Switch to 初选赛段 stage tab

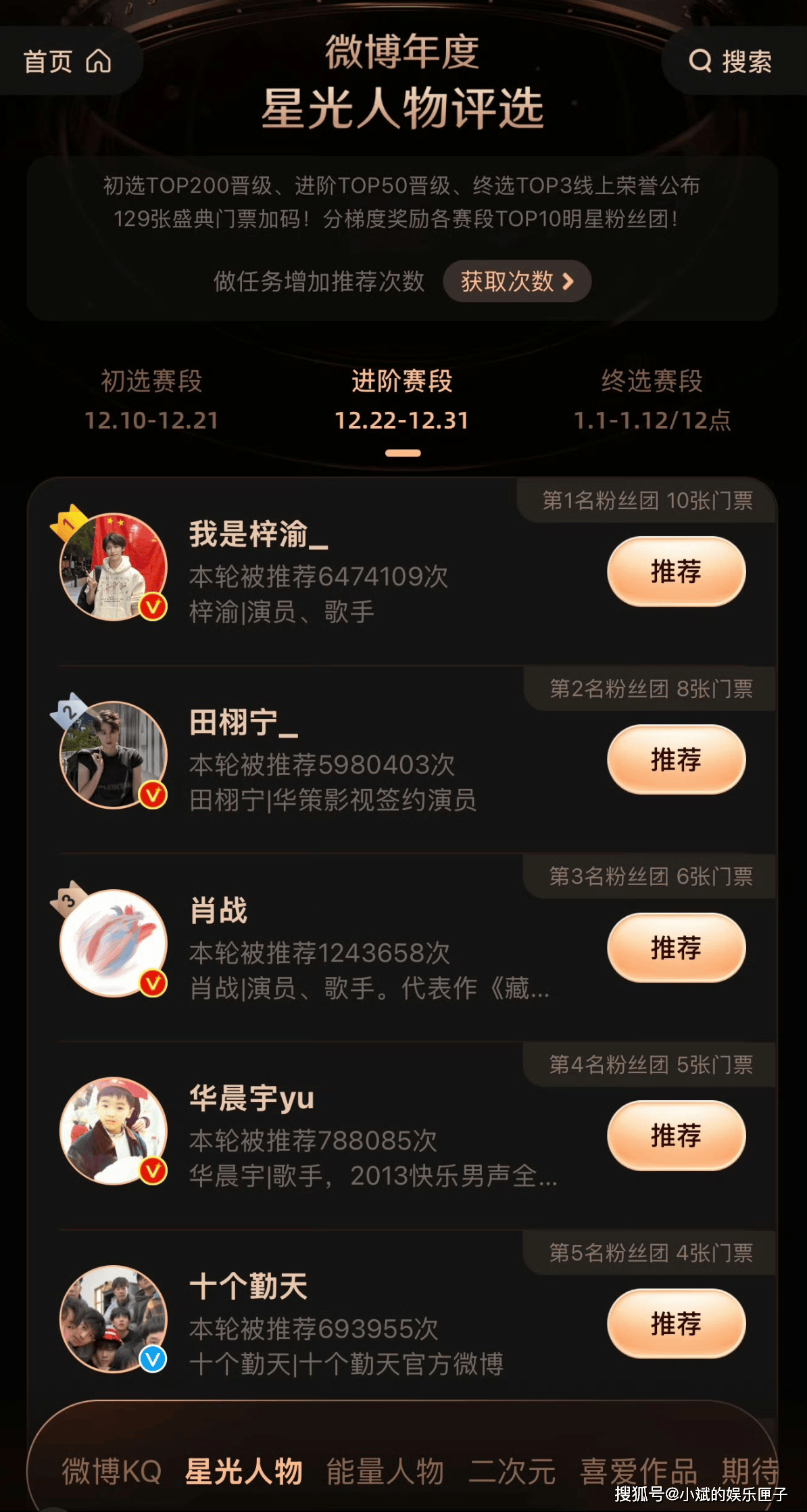click(x=151, y=400)
